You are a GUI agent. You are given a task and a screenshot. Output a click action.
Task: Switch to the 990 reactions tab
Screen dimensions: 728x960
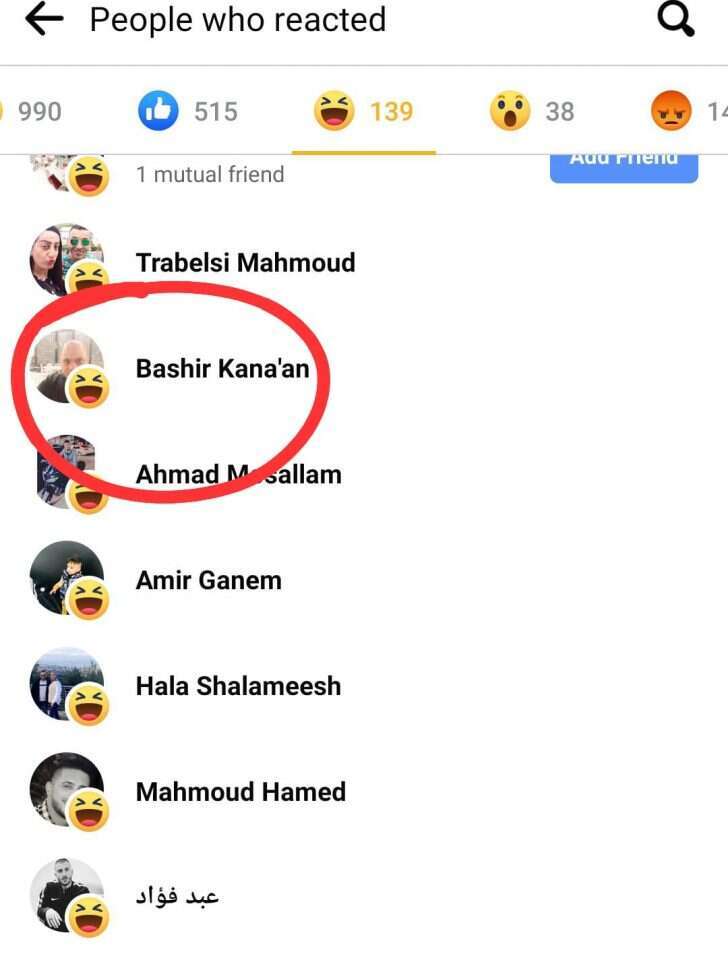[36, 111]
